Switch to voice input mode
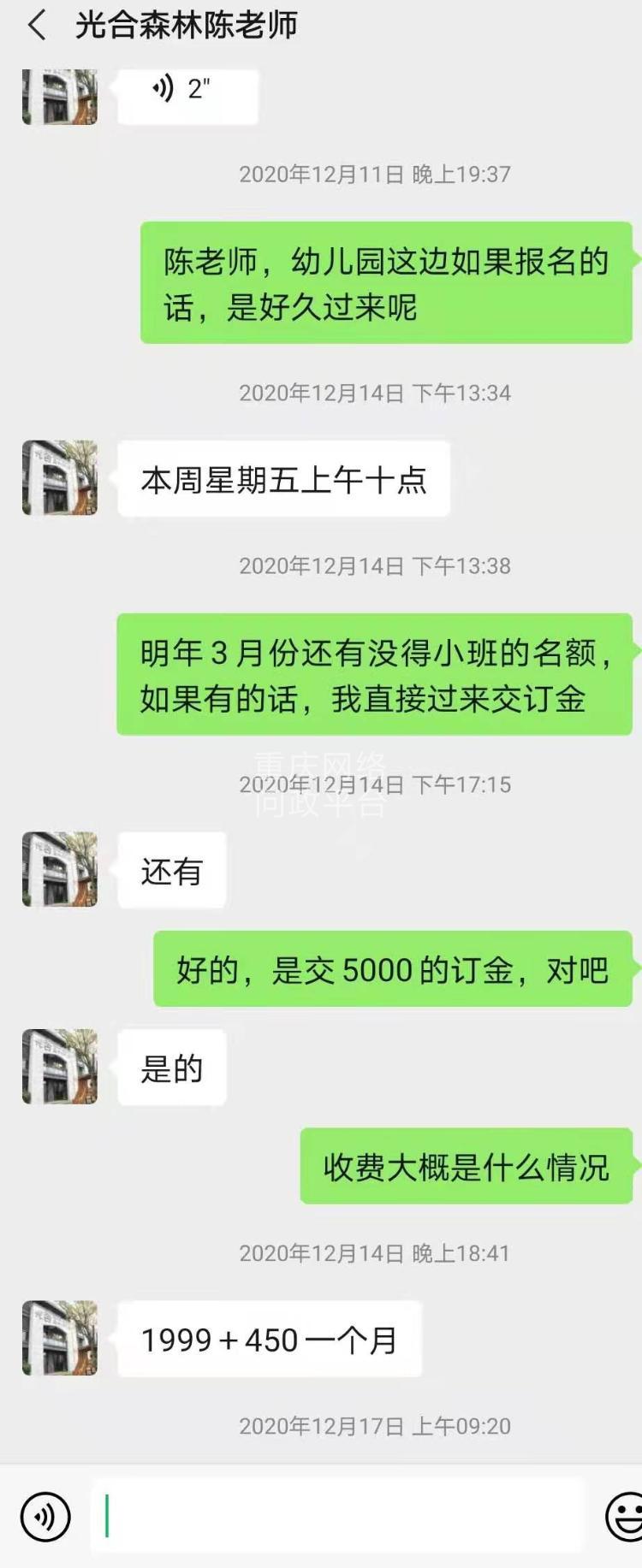Screen dimensions: 642x1568 pos(45,1517)
